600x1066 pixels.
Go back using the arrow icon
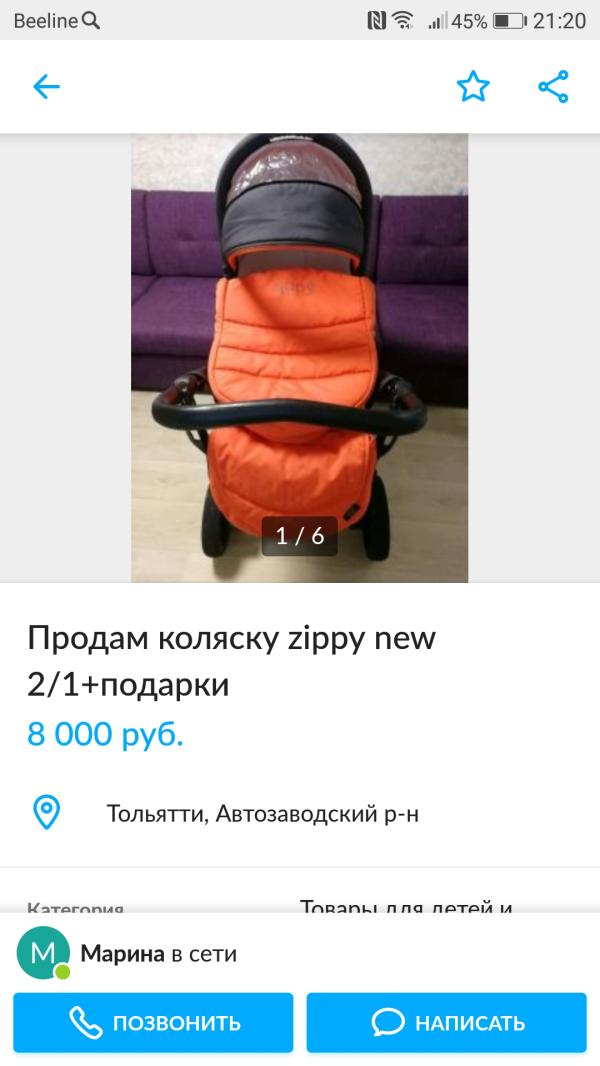point(47,87)
